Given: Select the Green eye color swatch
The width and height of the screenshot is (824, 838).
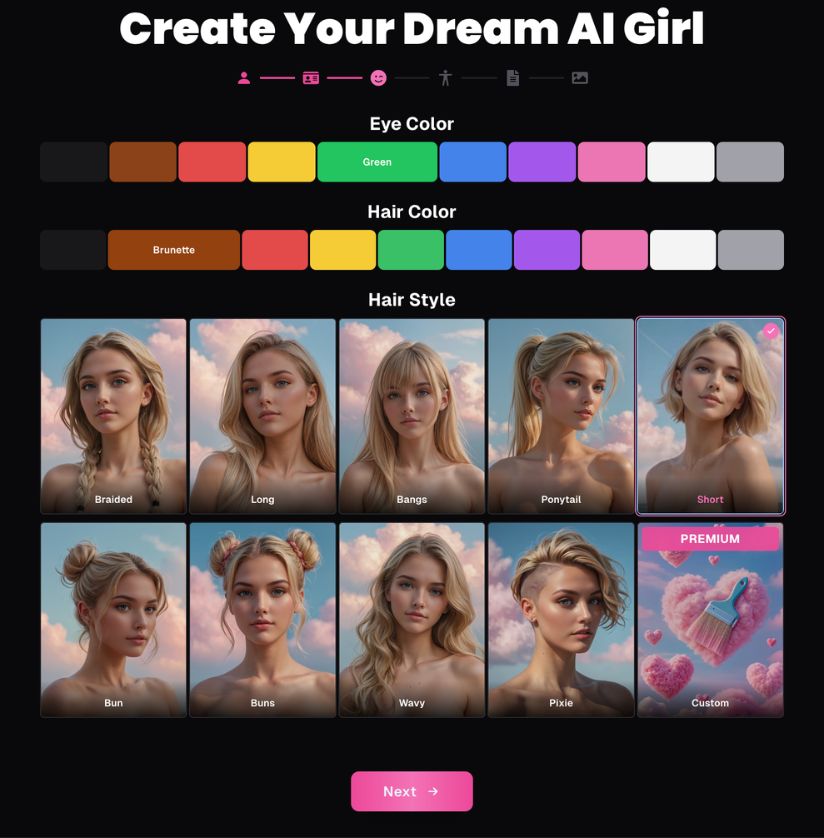Looking at the screenshot, I should tap(377, 162).
